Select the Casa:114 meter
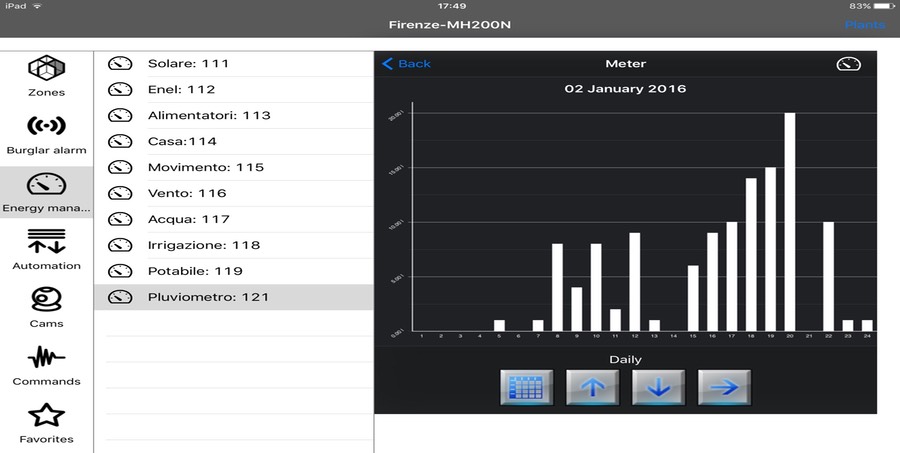 coord(182,141)
